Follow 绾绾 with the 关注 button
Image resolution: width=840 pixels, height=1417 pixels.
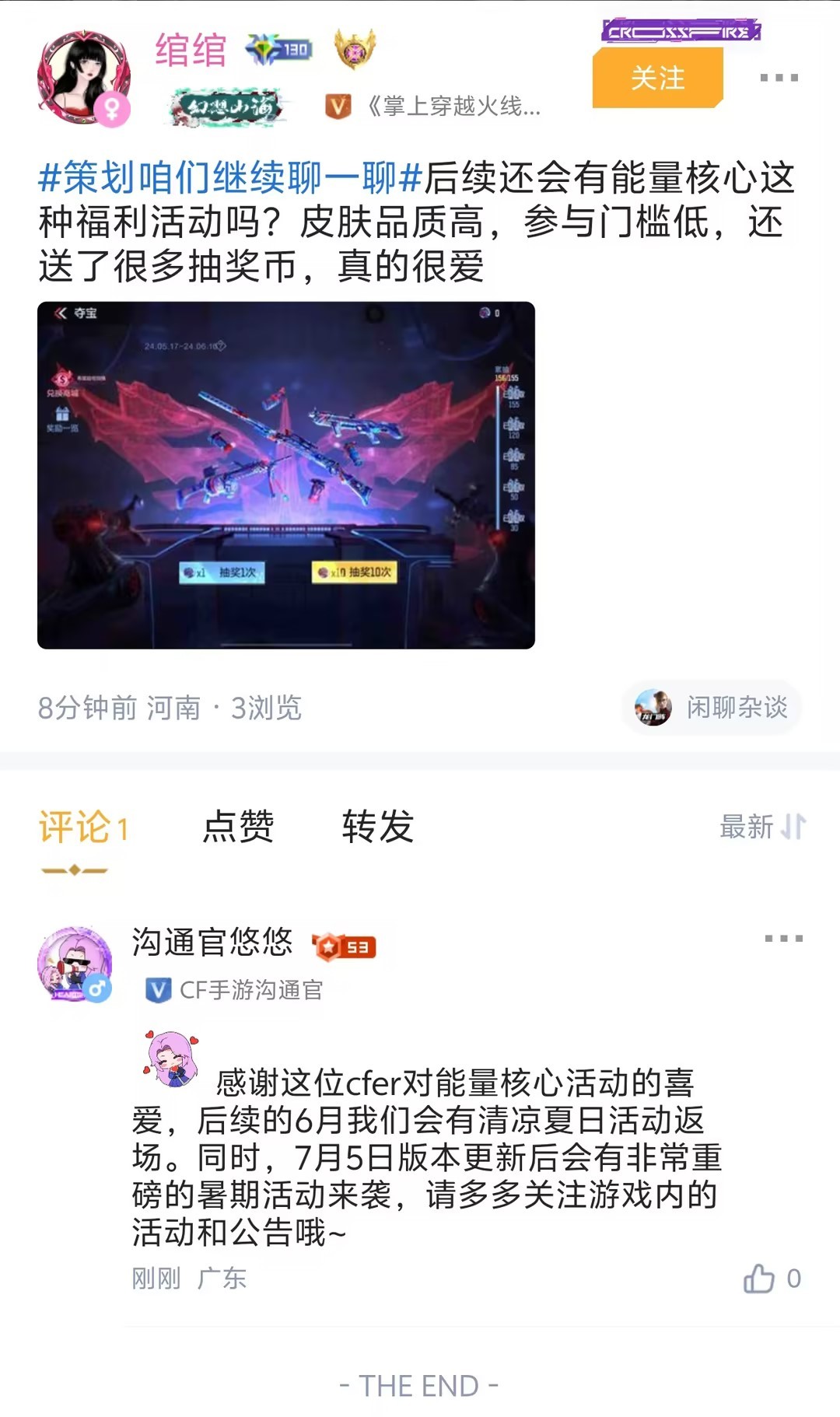pos(658,78)
